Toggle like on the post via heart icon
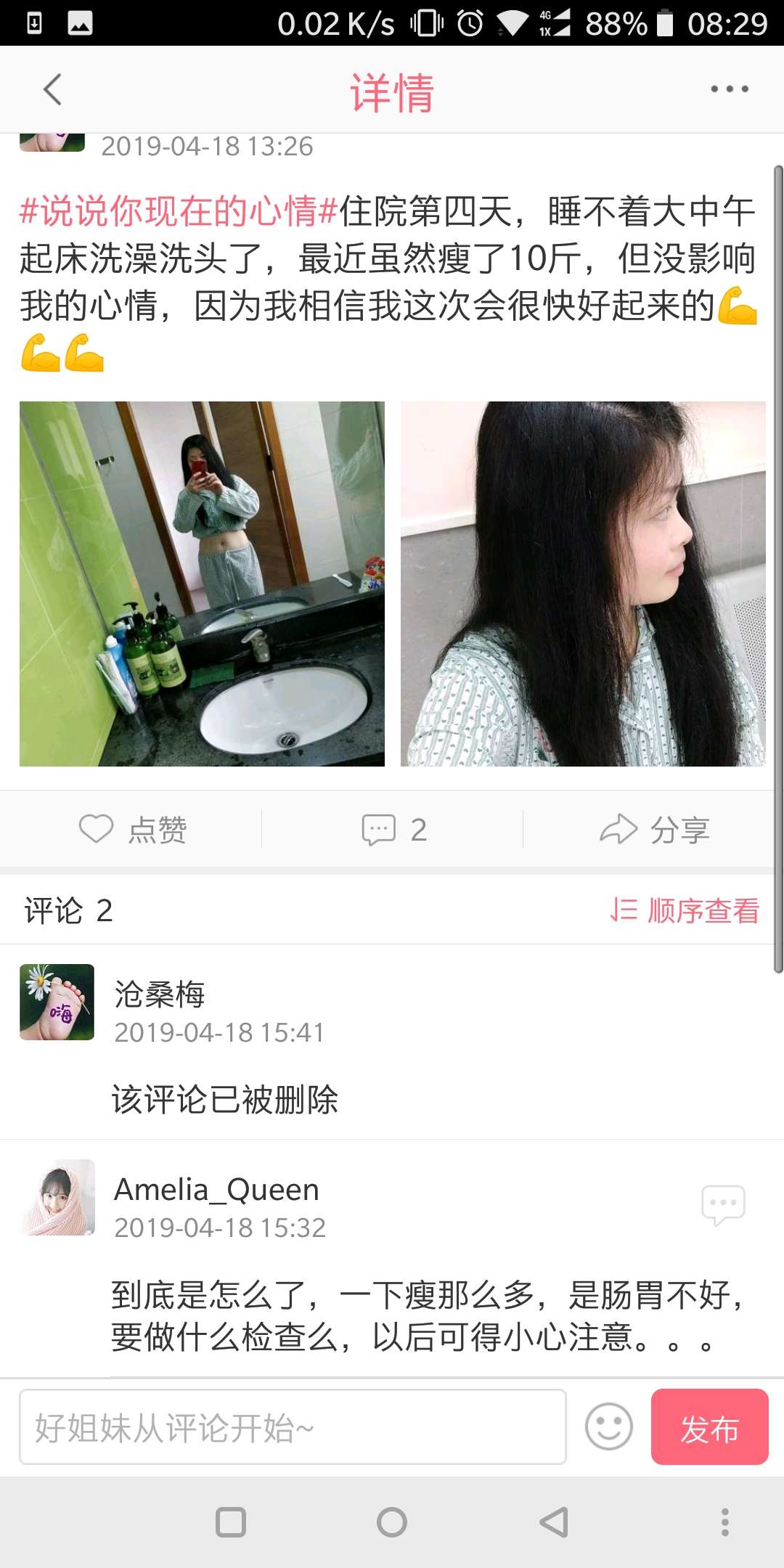The width and height of the screenshot is (784, 1568). [x=98, y=828]
